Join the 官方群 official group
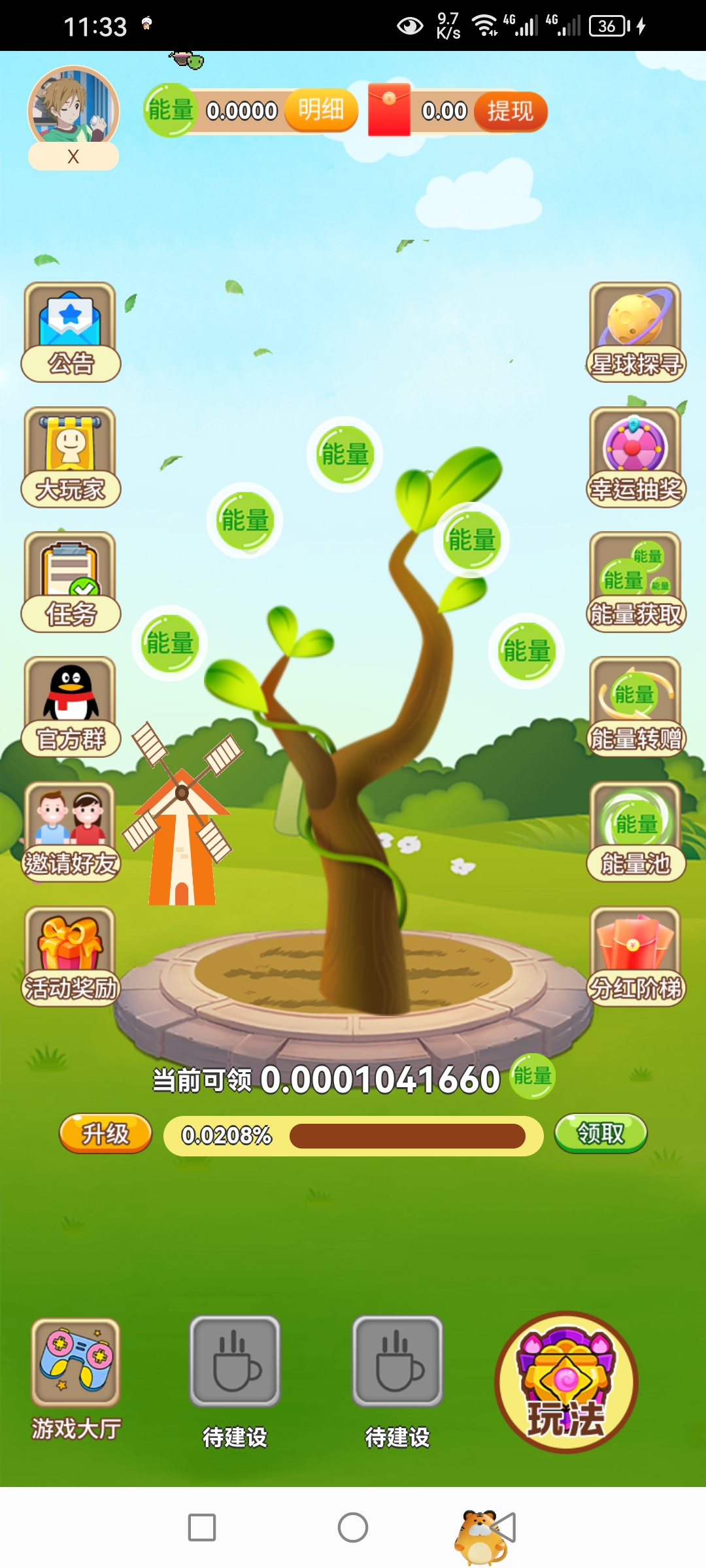 tap(71, 706)
